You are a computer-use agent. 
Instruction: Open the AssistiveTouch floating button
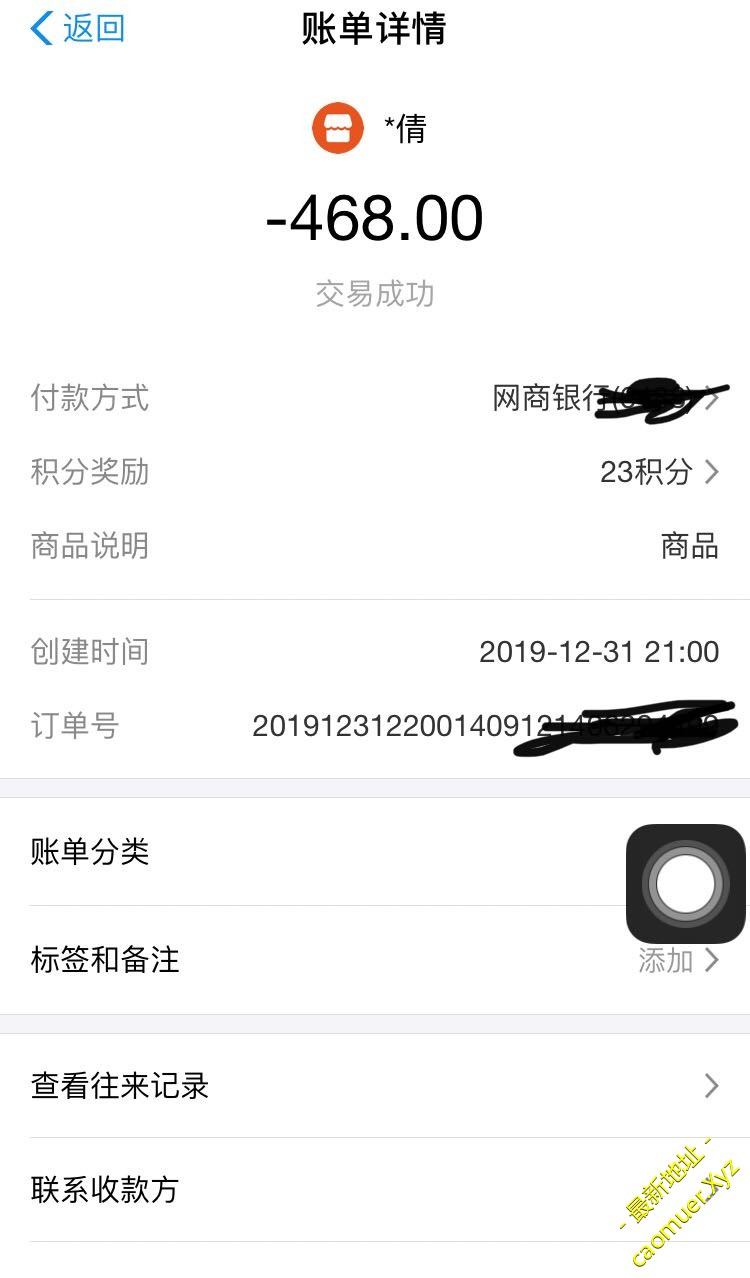686,884
